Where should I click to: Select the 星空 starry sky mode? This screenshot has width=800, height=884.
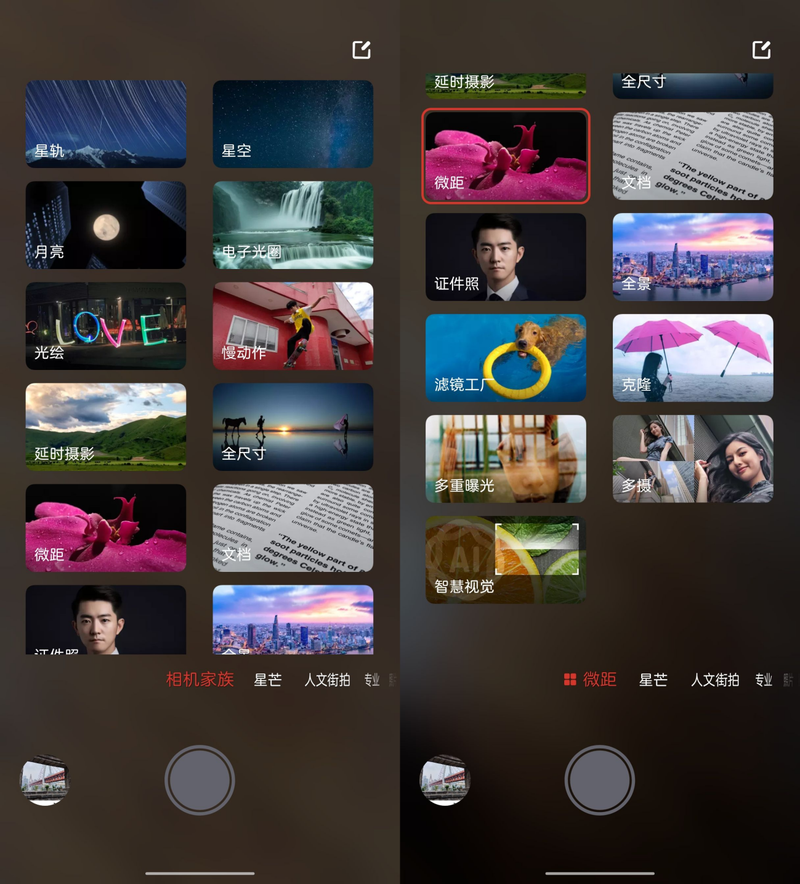(293, 124)
